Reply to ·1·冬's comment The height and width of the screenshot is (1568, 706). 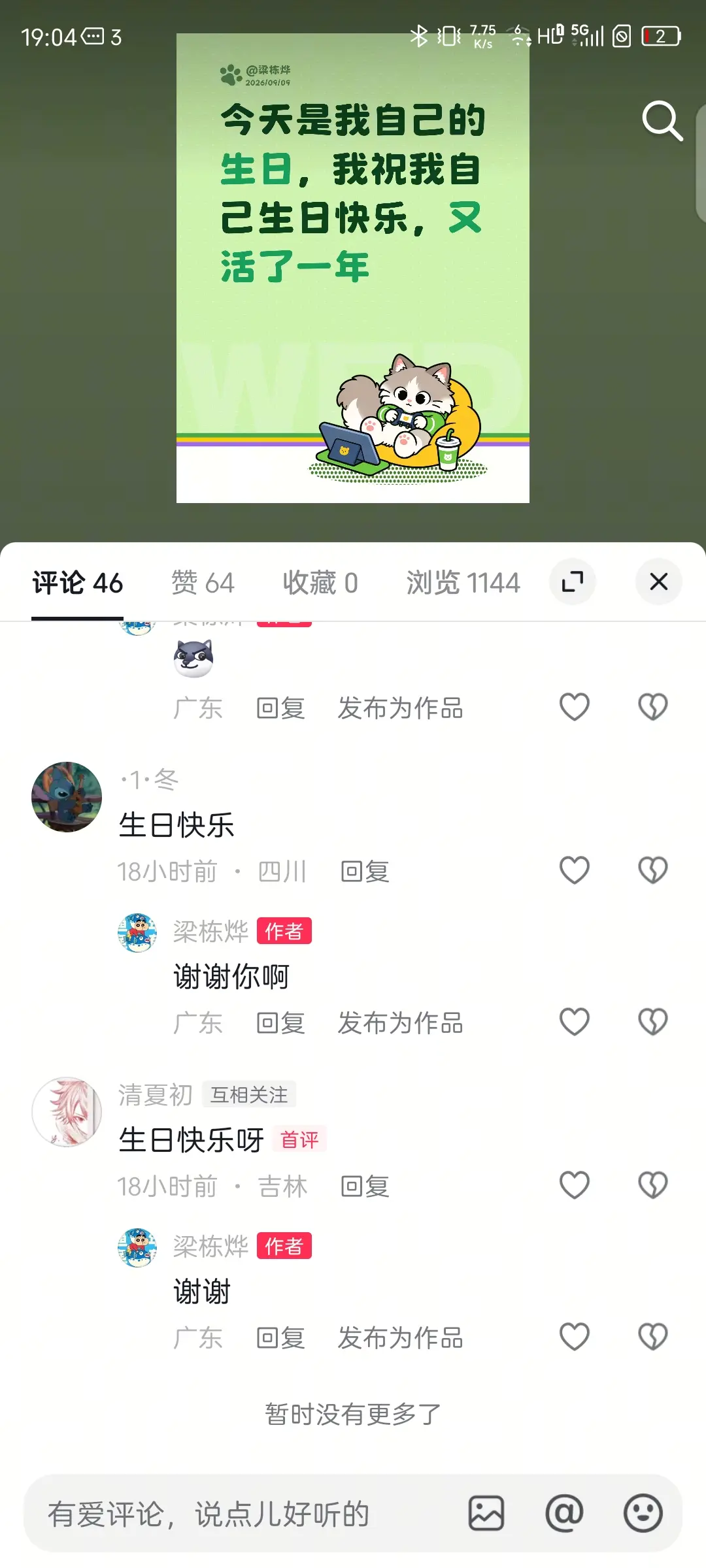pyautogui.click(x=365, y=872)
